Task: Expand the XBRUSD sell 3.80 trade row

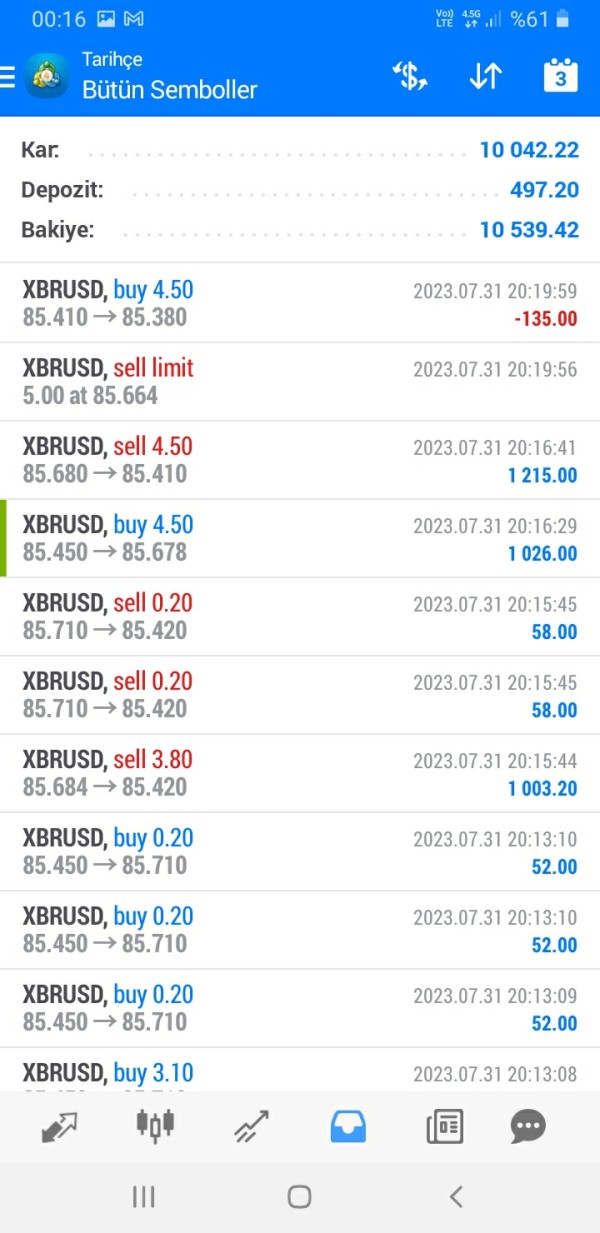Action: [300, 773]
